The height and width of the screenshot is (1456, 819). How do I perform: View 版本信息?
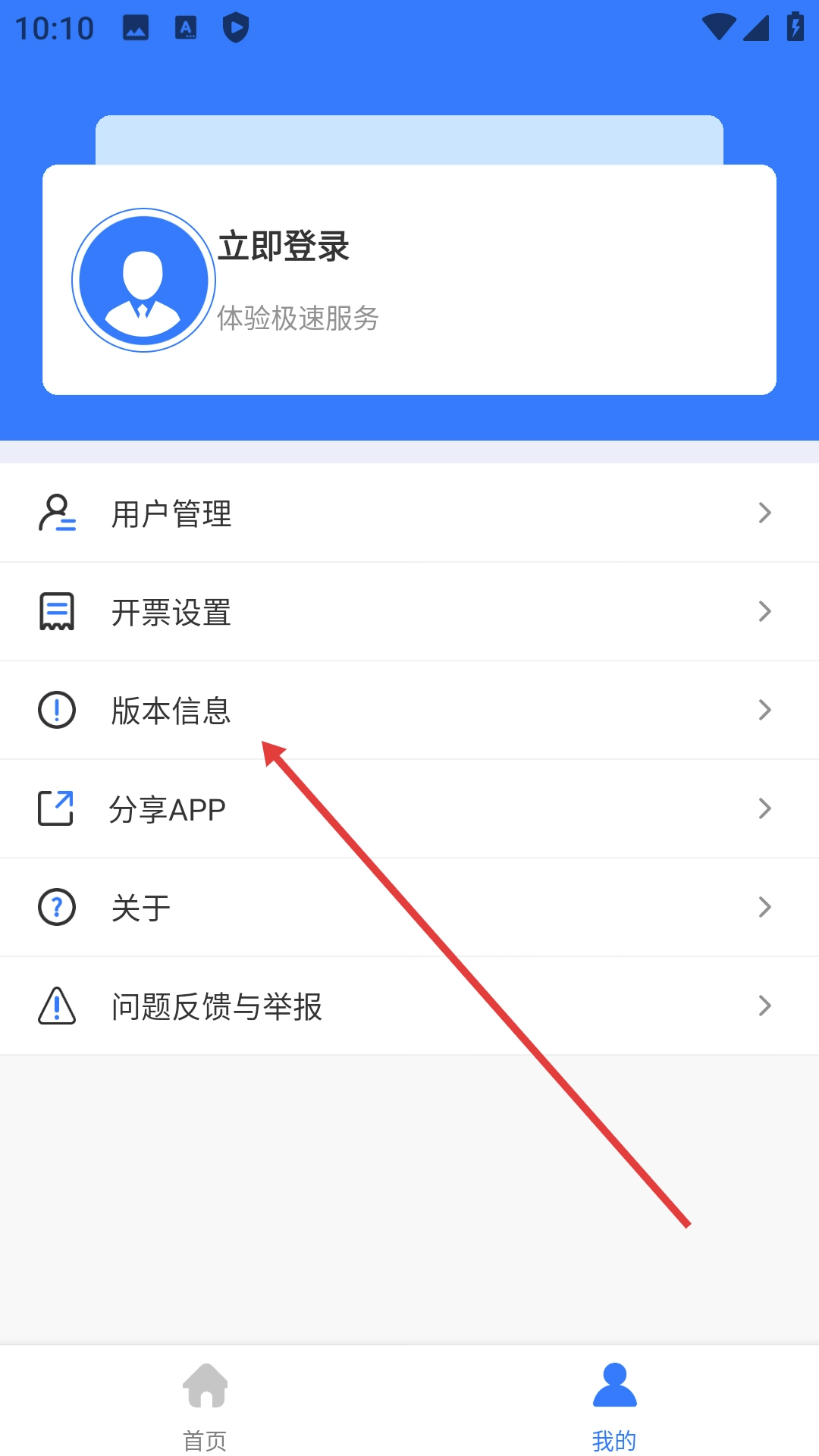coord(409,711)
